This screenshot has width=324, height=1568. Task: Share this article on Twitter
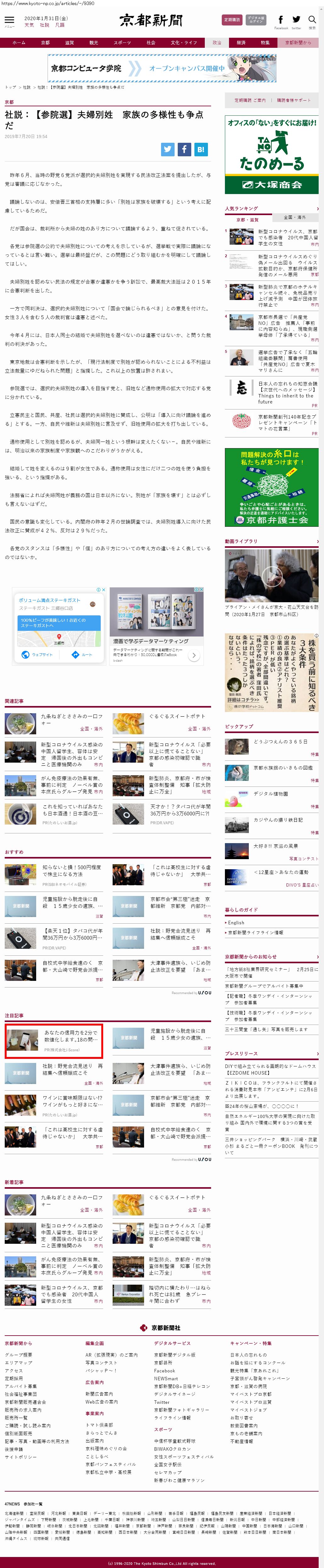[x=167, y=149]
